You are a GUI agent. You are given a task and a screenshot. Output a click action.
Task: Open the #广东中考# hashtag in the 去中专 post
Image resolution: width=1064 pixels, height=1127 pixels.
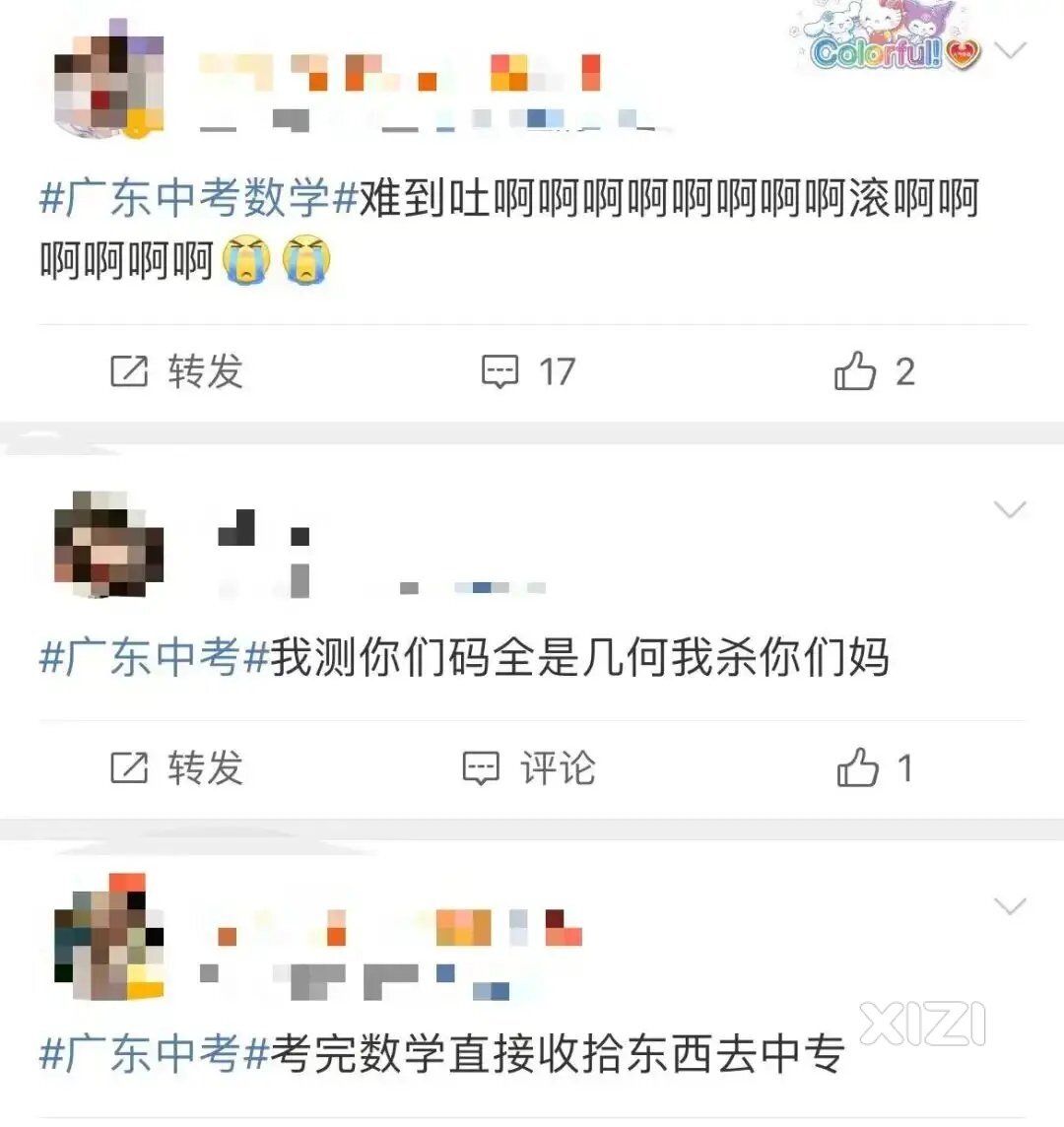click(154, 1054)
